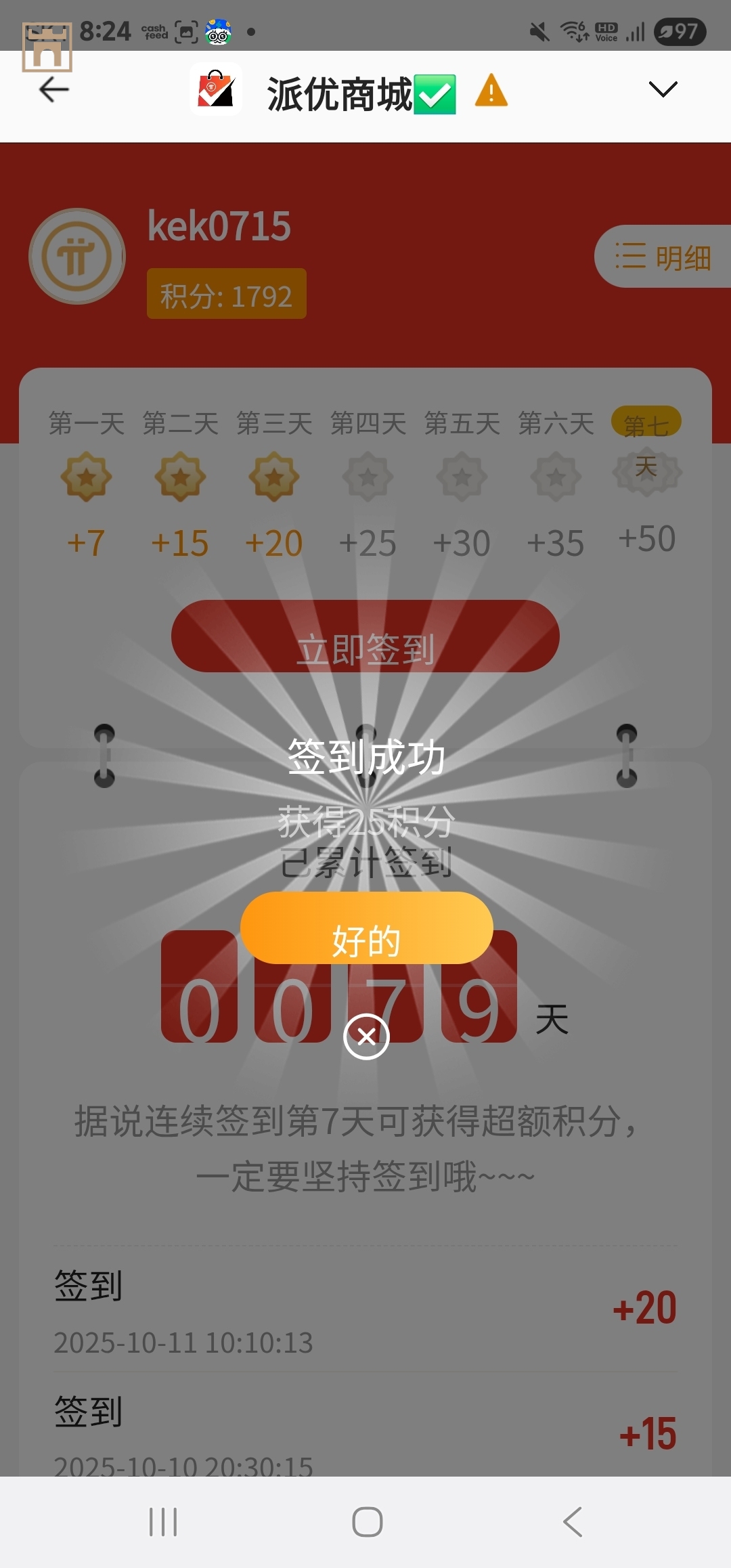Tap the system home button
Viewport: 731px width, 1568px height.
pyautogui.click(x=367, y=1522)
